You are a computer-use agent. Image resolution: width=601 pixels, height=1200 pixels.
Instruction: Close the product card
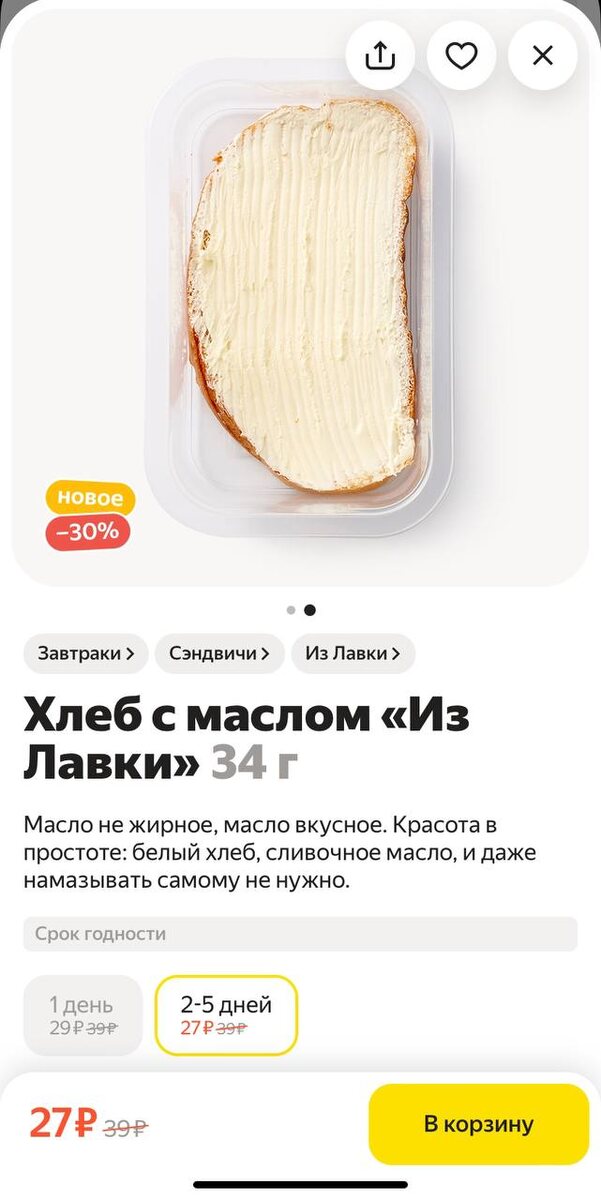542,56
